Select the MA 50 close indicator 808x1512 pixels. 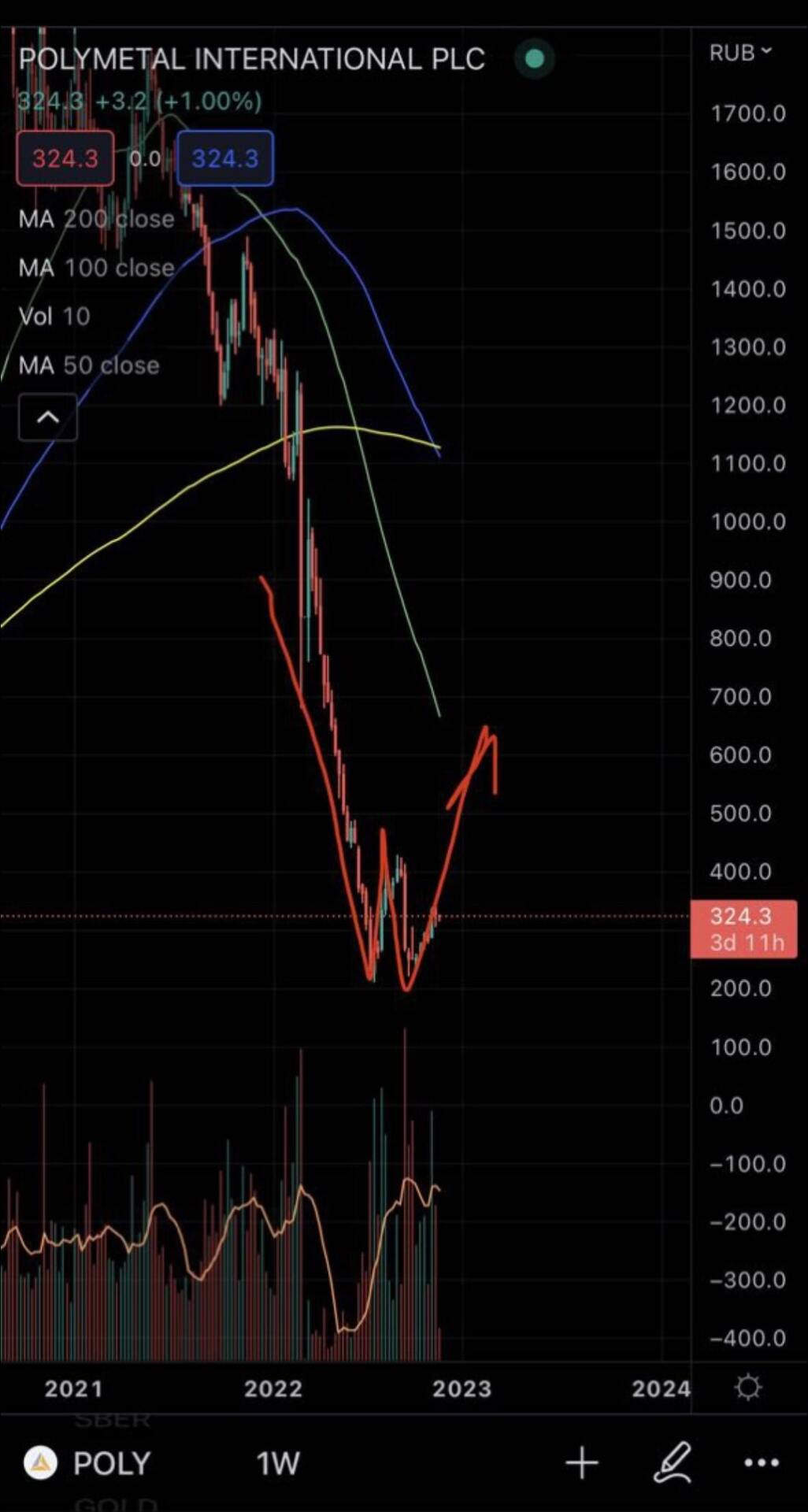point(89,365)
